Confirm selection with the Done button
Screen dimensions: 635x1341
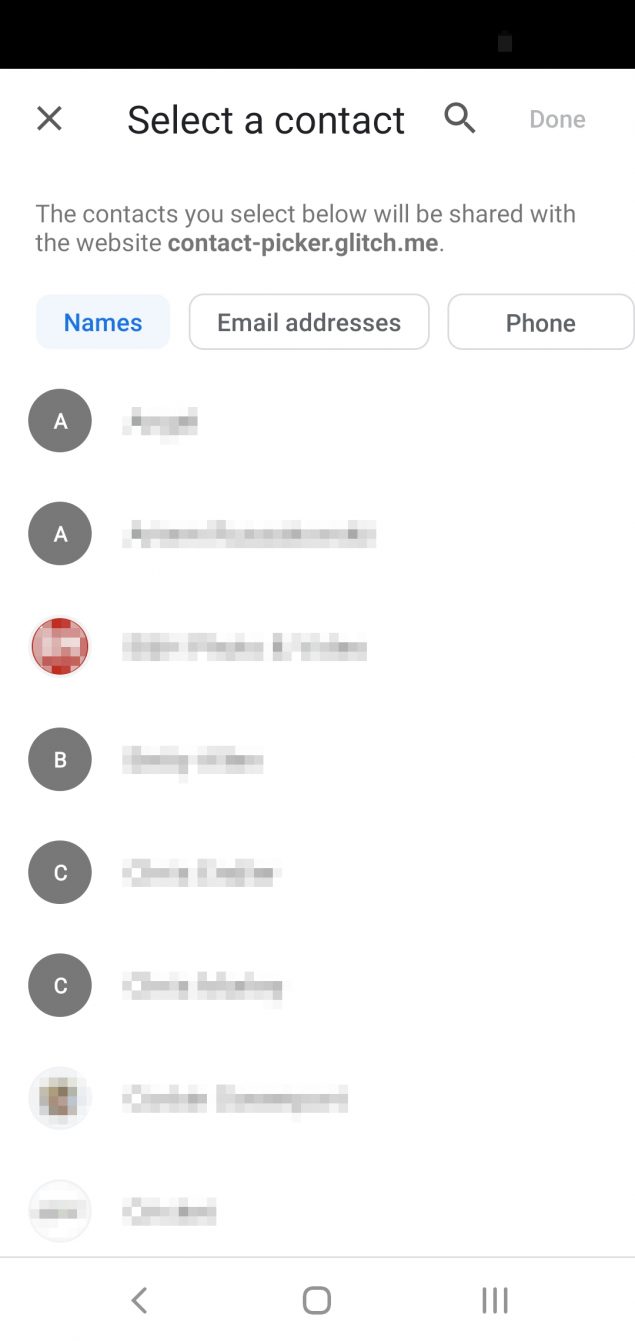(557, 120)
